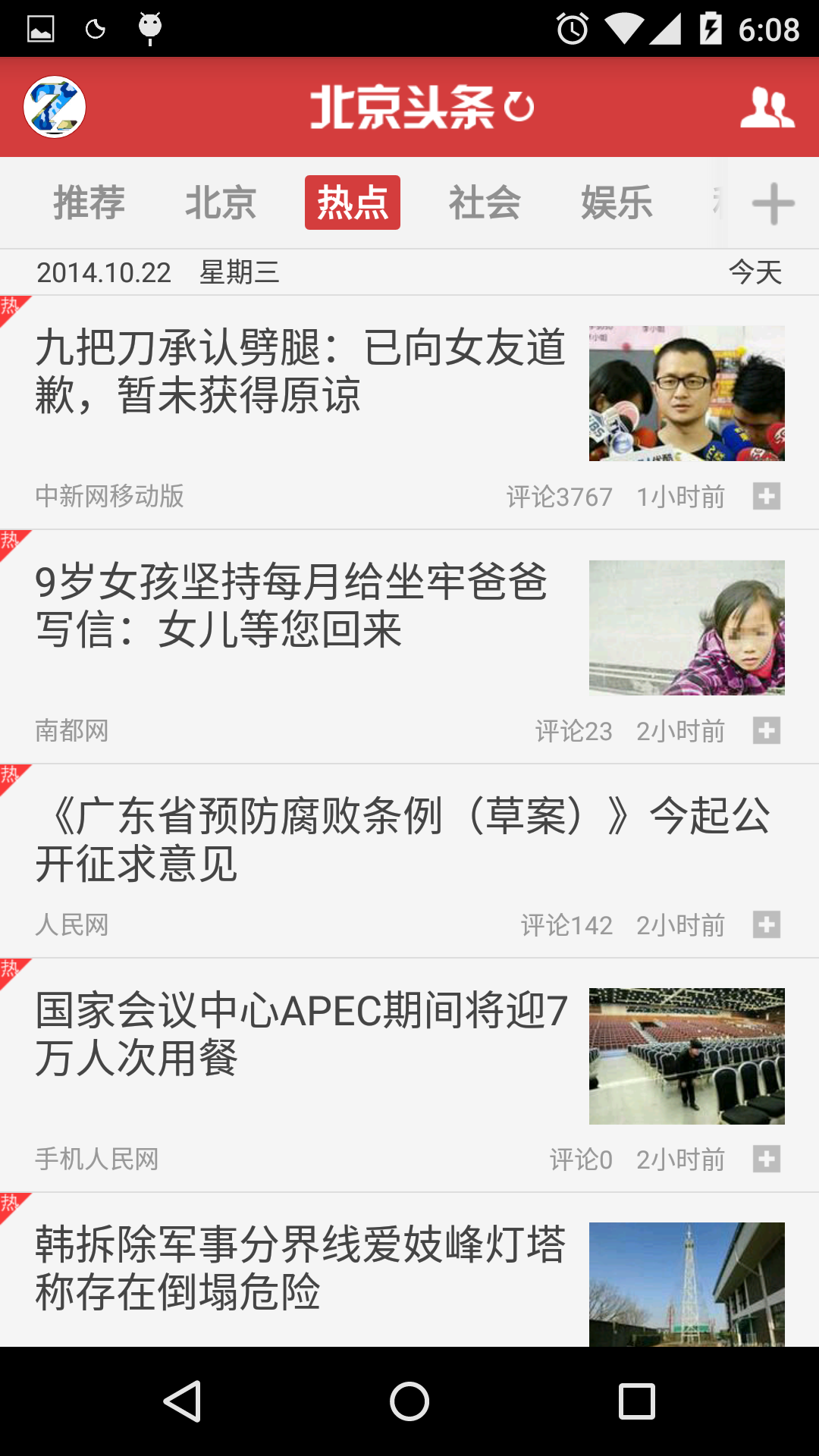Screen dimensions: 819x1456
Task: Tap the plus icon on 九把刀 article
Action: click(x=767, y=497)
